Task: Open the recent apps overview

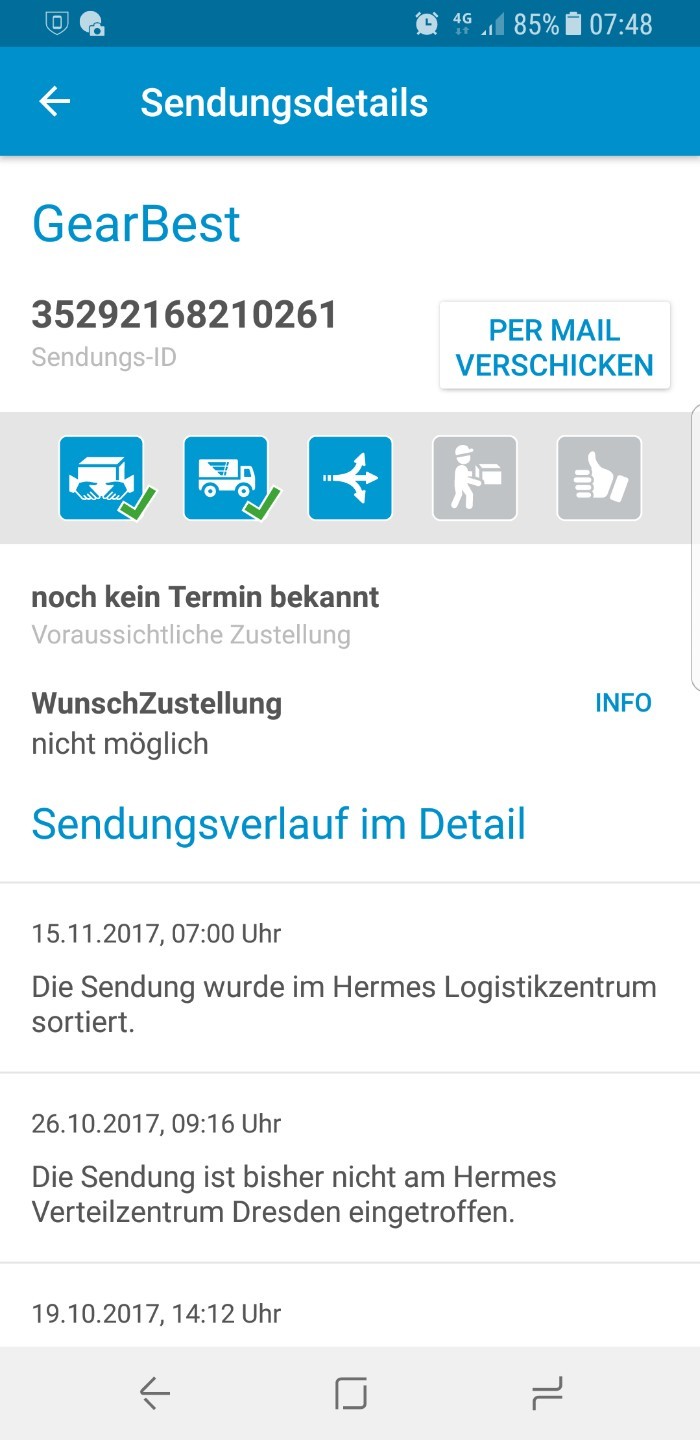Action: (x=548, y=1392)
